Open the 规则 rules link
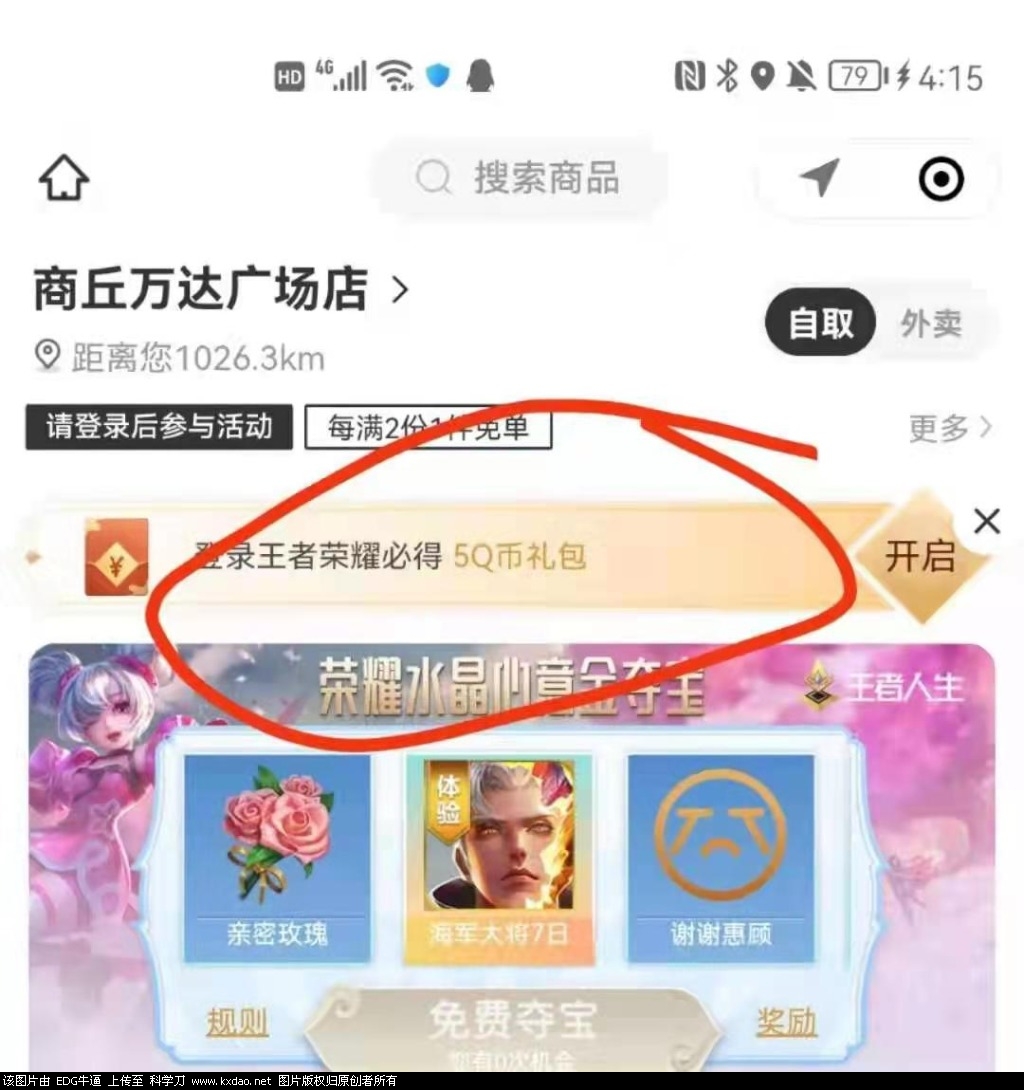Viewport: 1024px width, 1090px height. click(x=237, y=1022)
